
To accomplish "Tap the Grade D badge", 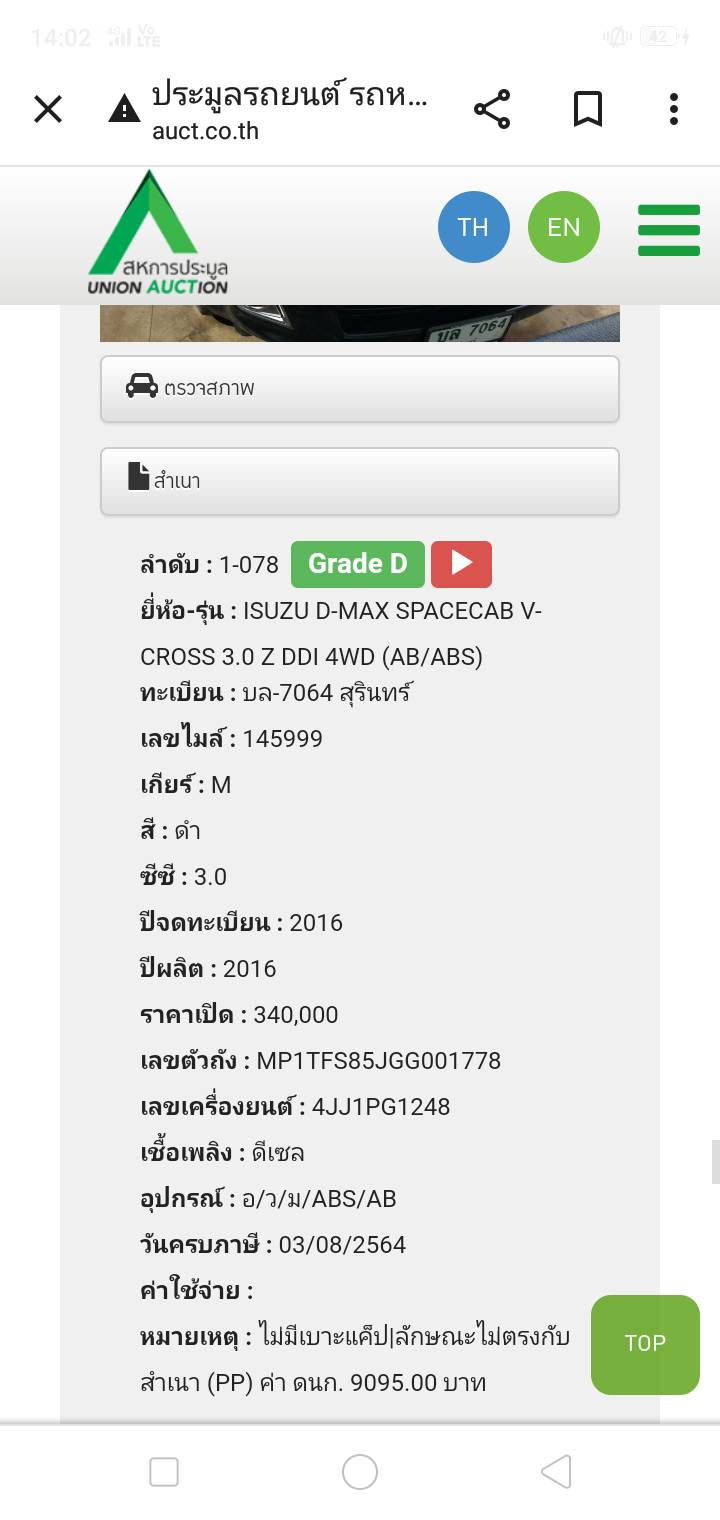I will pyautogui.click(x=358, y=564).
